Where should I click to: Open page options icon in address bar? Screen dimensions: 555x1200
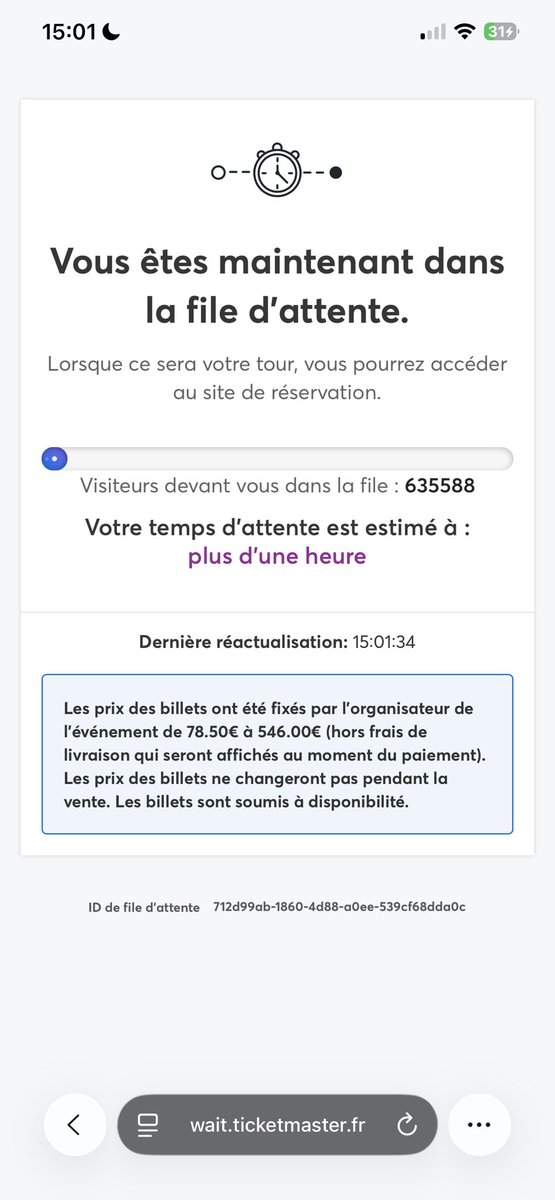(x=148, y=1125)
